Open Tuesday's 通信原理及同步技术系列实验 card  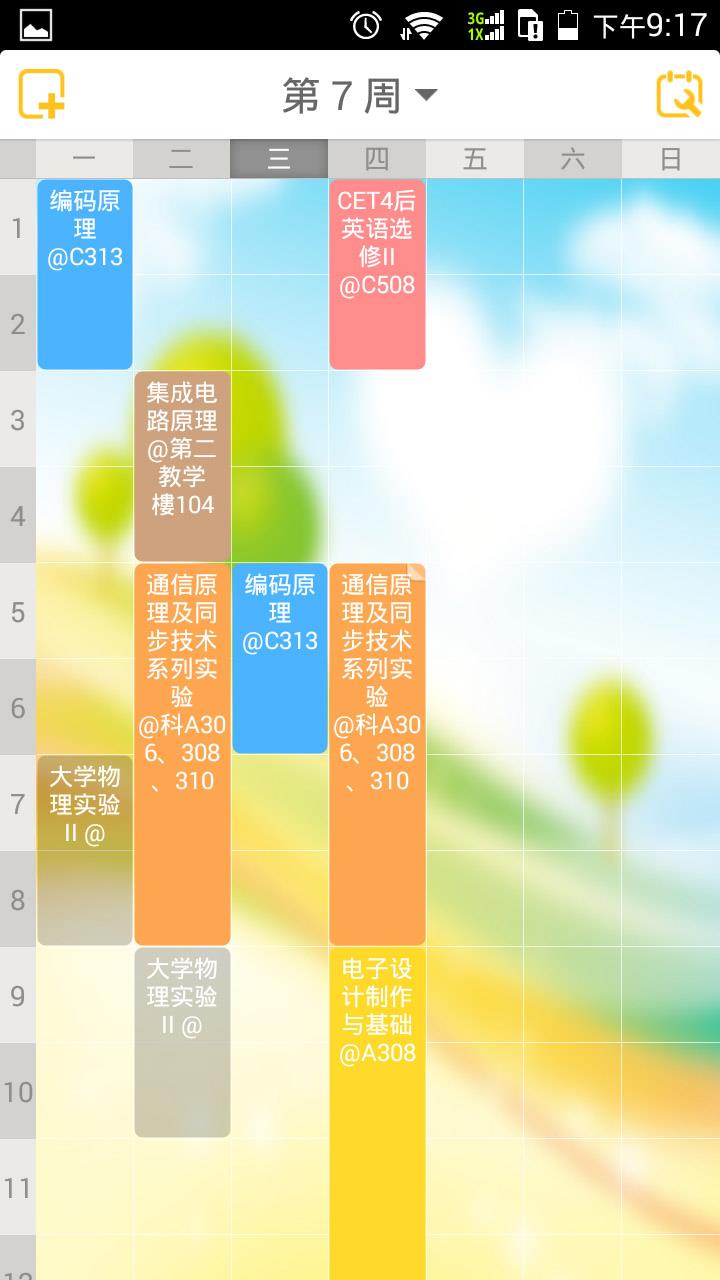(182, 754)
